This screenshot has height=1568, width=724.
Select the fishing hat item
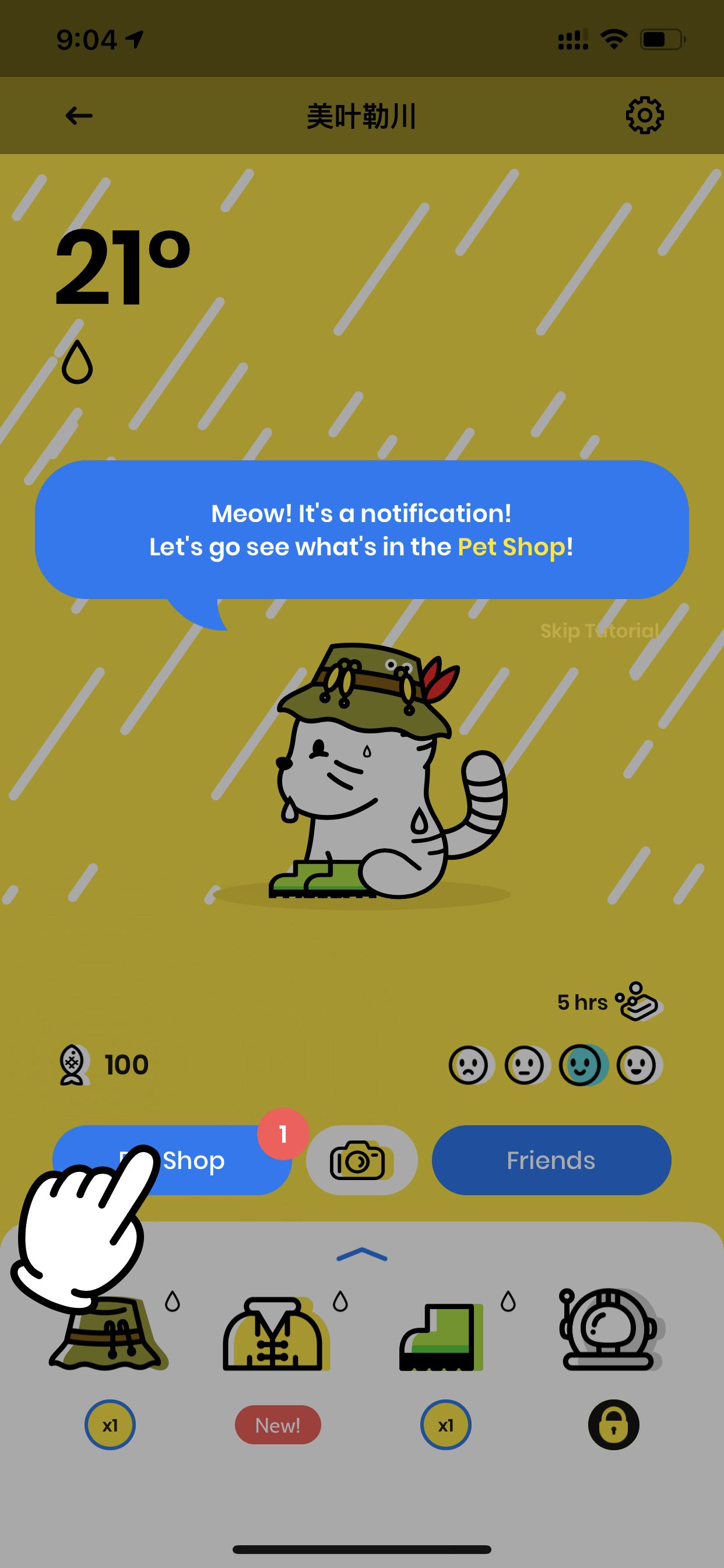110,1333
